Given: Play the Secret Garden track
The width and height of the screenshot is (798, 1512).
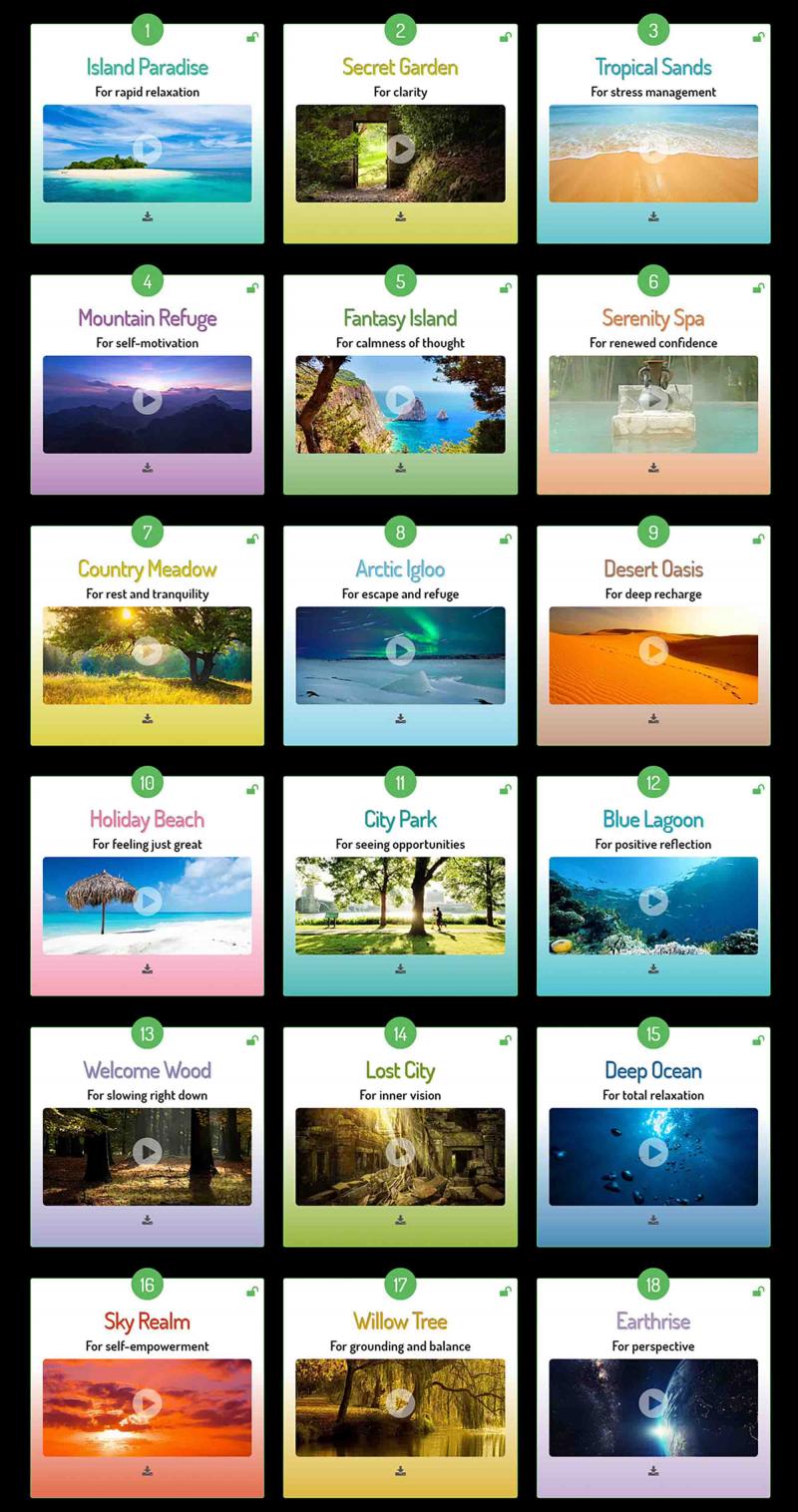Looking at the screenshot, I should click(x=400, y=150).
